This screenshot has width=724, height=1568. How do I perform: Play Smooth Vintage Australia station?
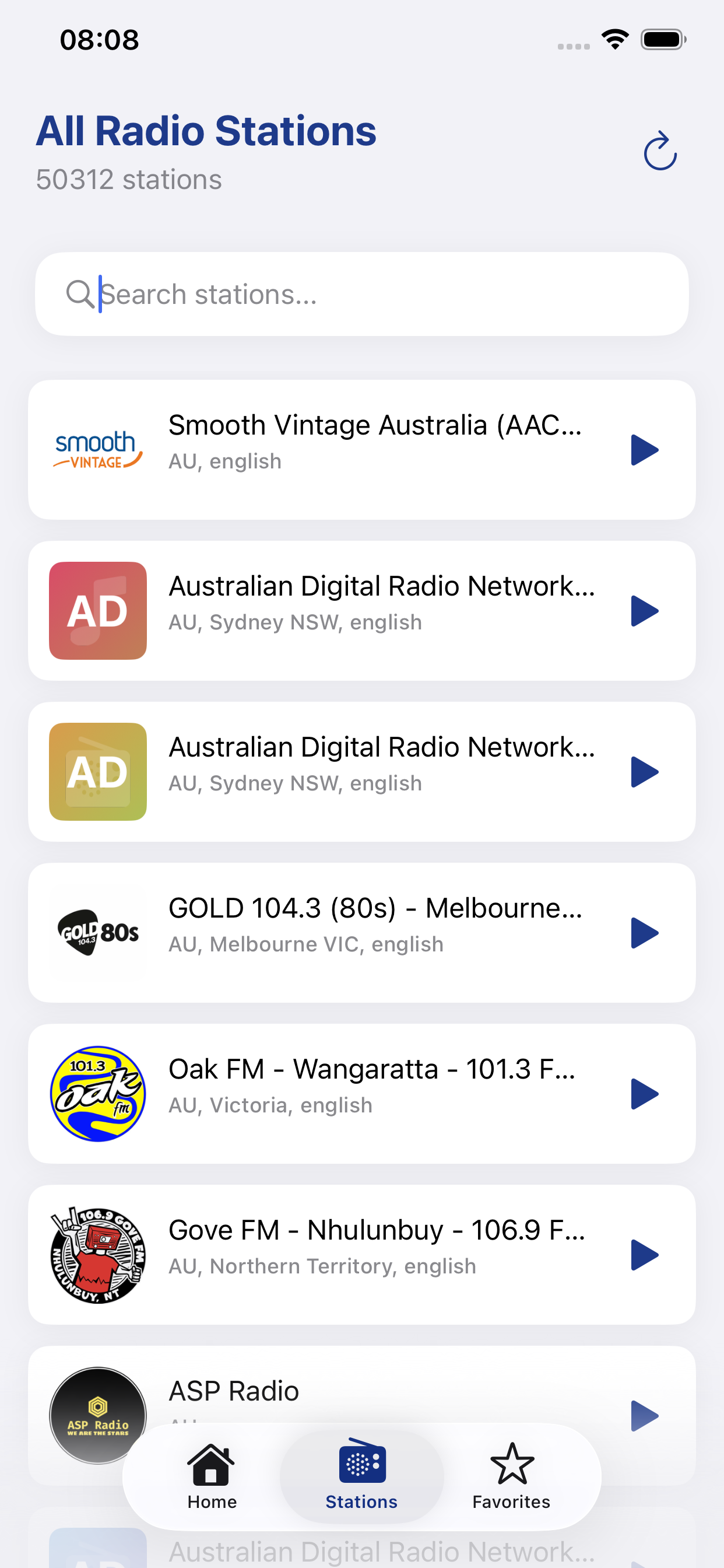click(x=644, y=450)
